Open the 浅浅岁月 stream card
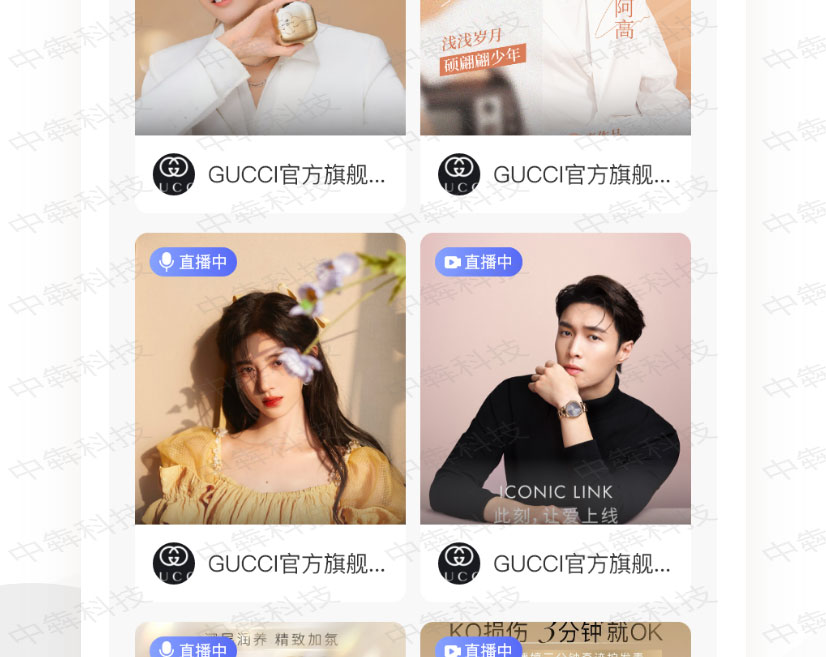Viewport: 826px width, 657px height. 555,65
